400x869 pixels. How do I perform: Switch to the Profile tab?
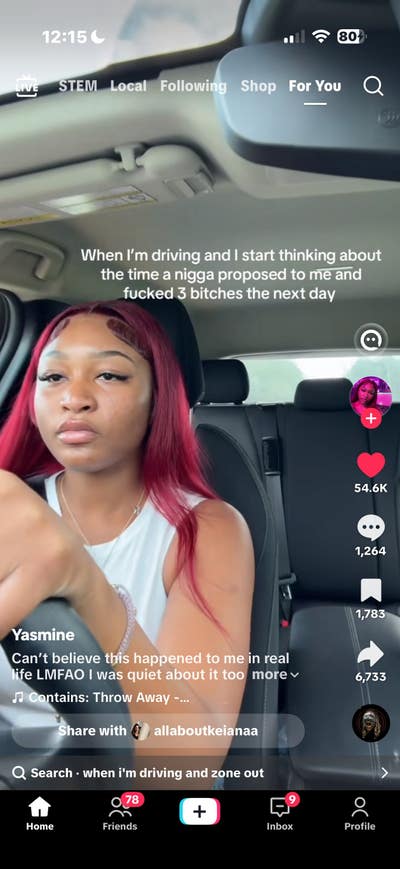[x=360, y=812]
